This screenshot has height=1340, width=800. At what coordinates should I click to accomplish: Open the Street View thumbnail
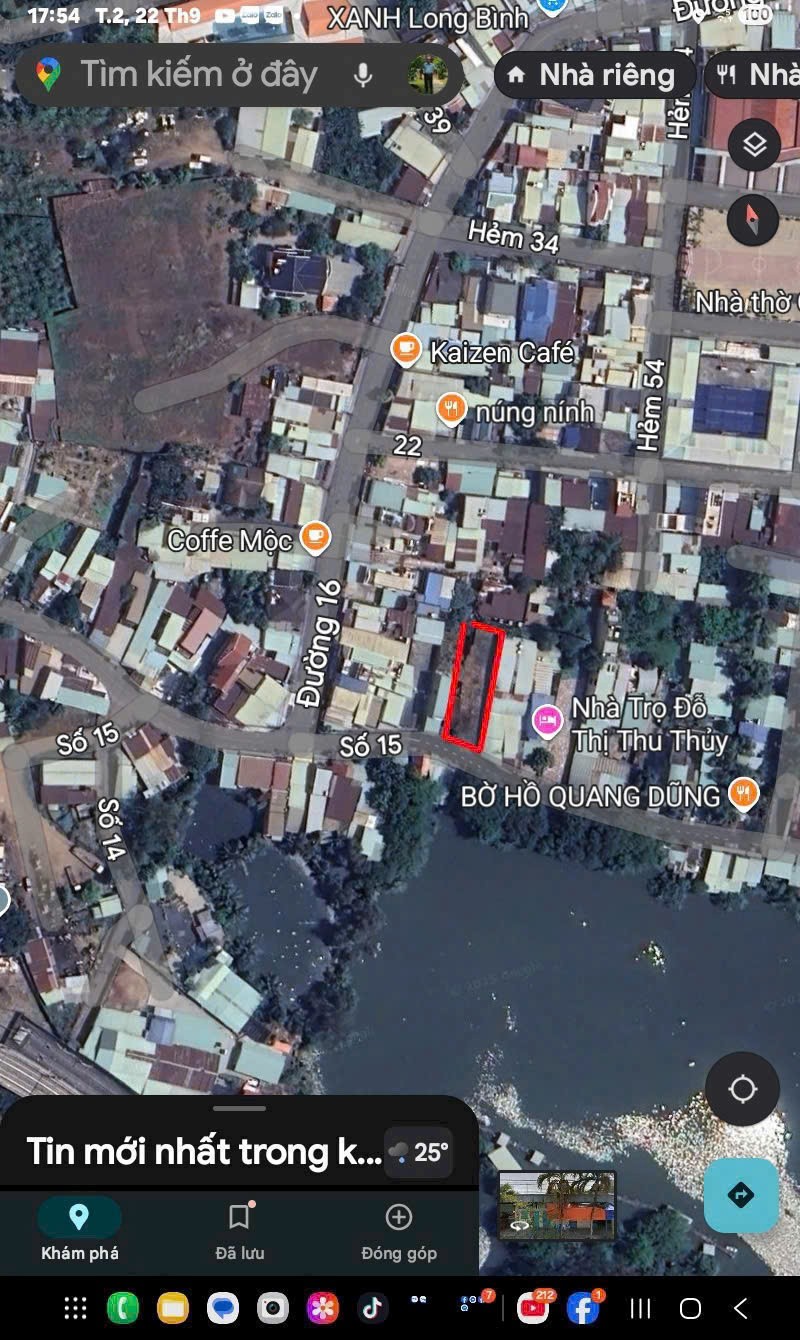(557, 1205)
